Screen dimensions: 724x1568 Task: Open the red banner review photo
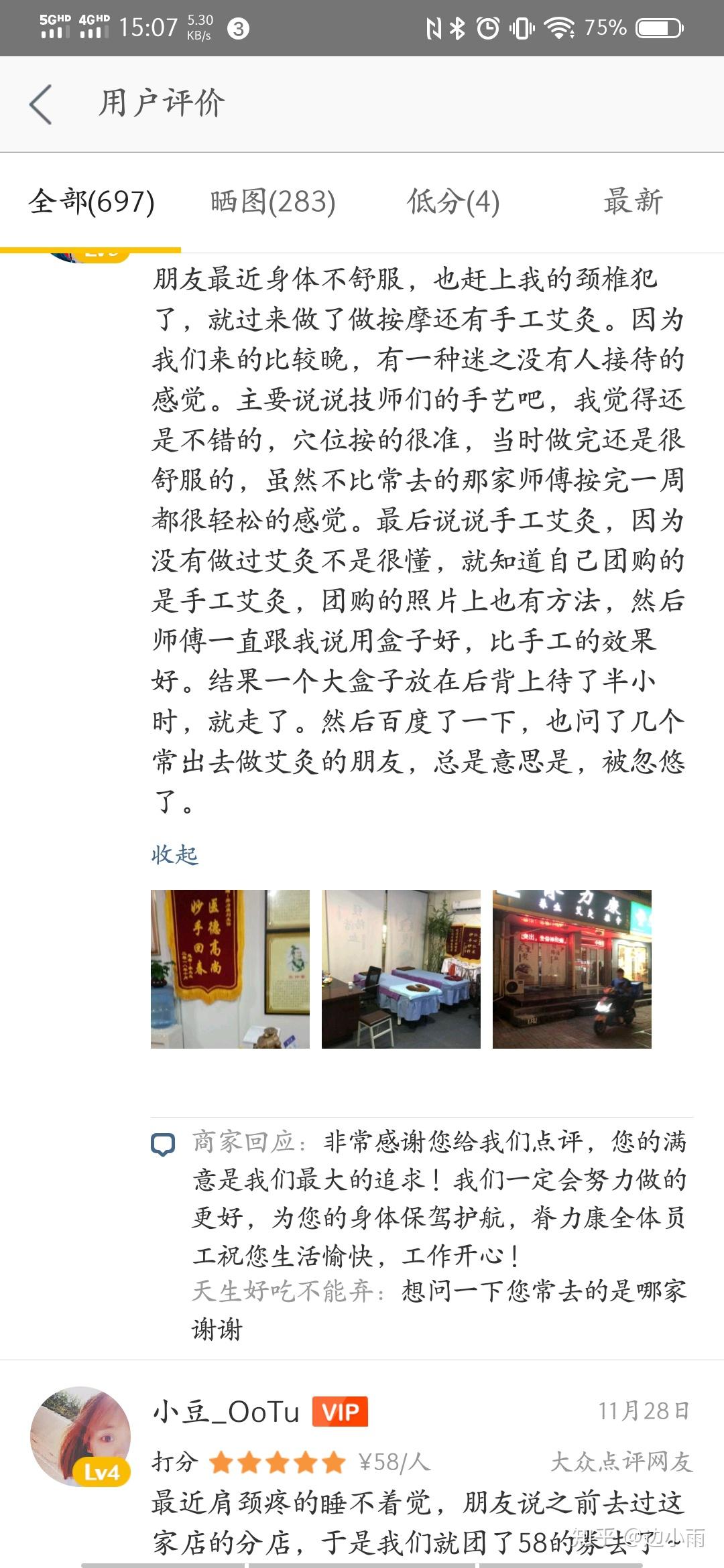click(x=230, y=969)
